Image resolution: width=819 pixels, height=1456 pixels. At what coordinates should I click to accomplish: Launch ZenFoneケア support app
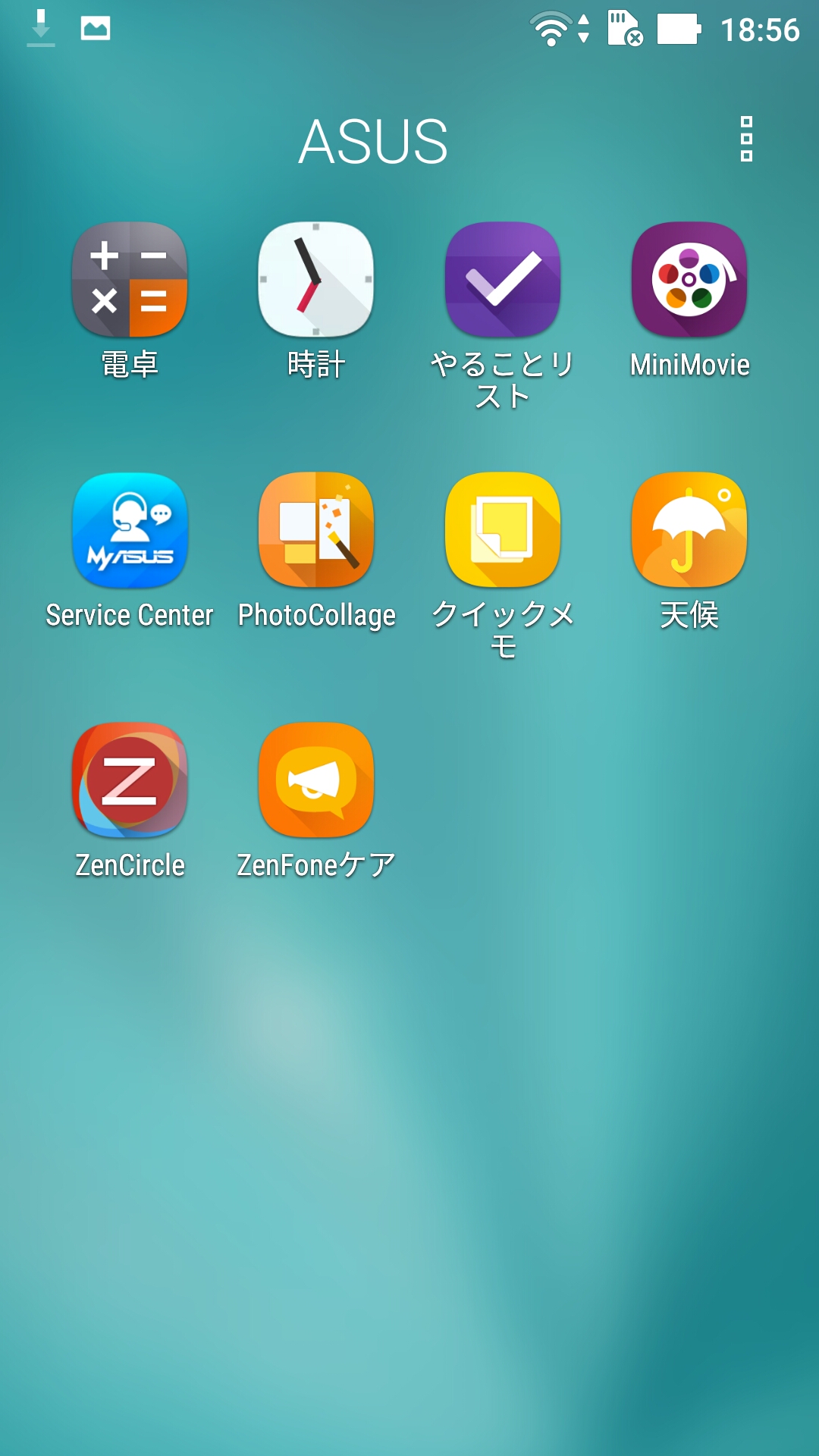click(316, 781)
